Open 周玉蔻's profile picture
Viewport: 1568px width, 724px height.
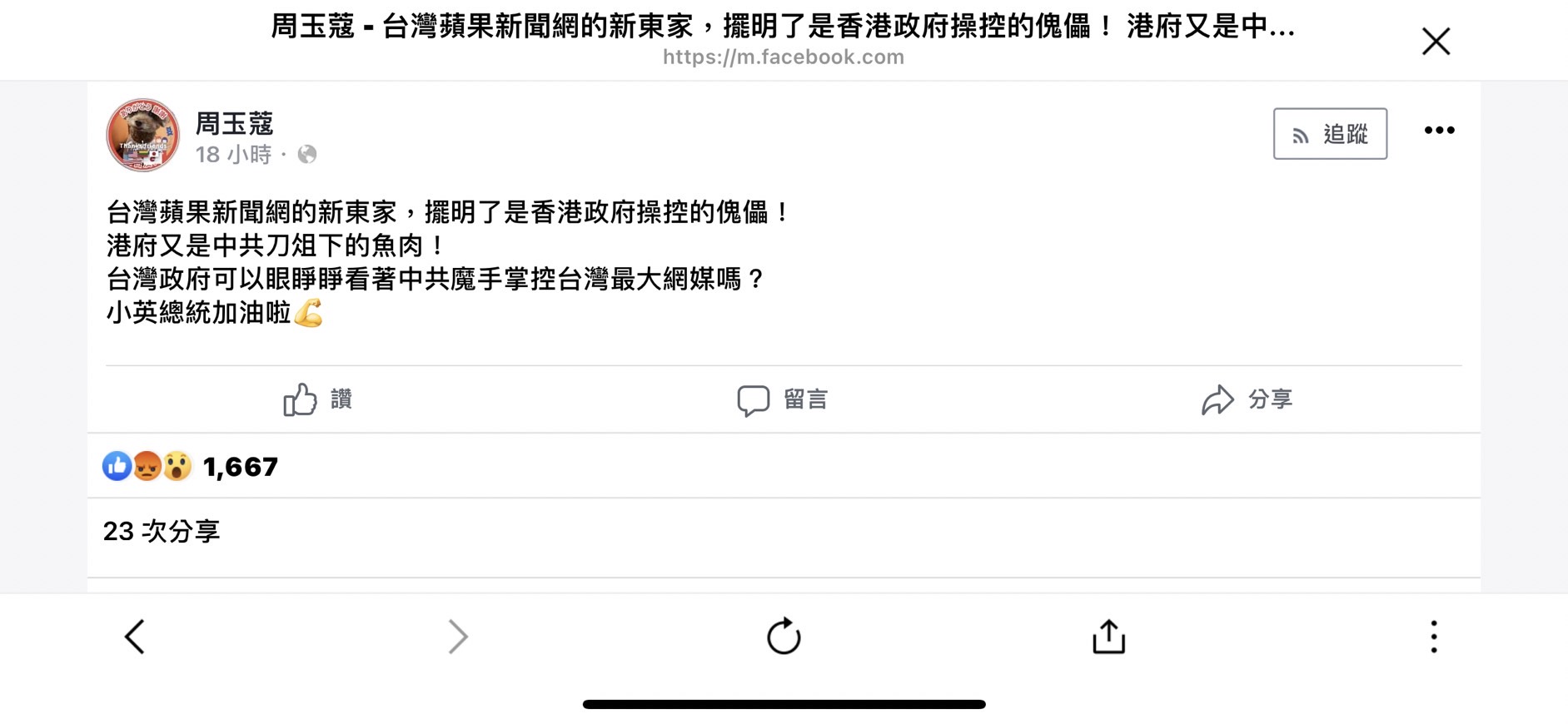142,135
